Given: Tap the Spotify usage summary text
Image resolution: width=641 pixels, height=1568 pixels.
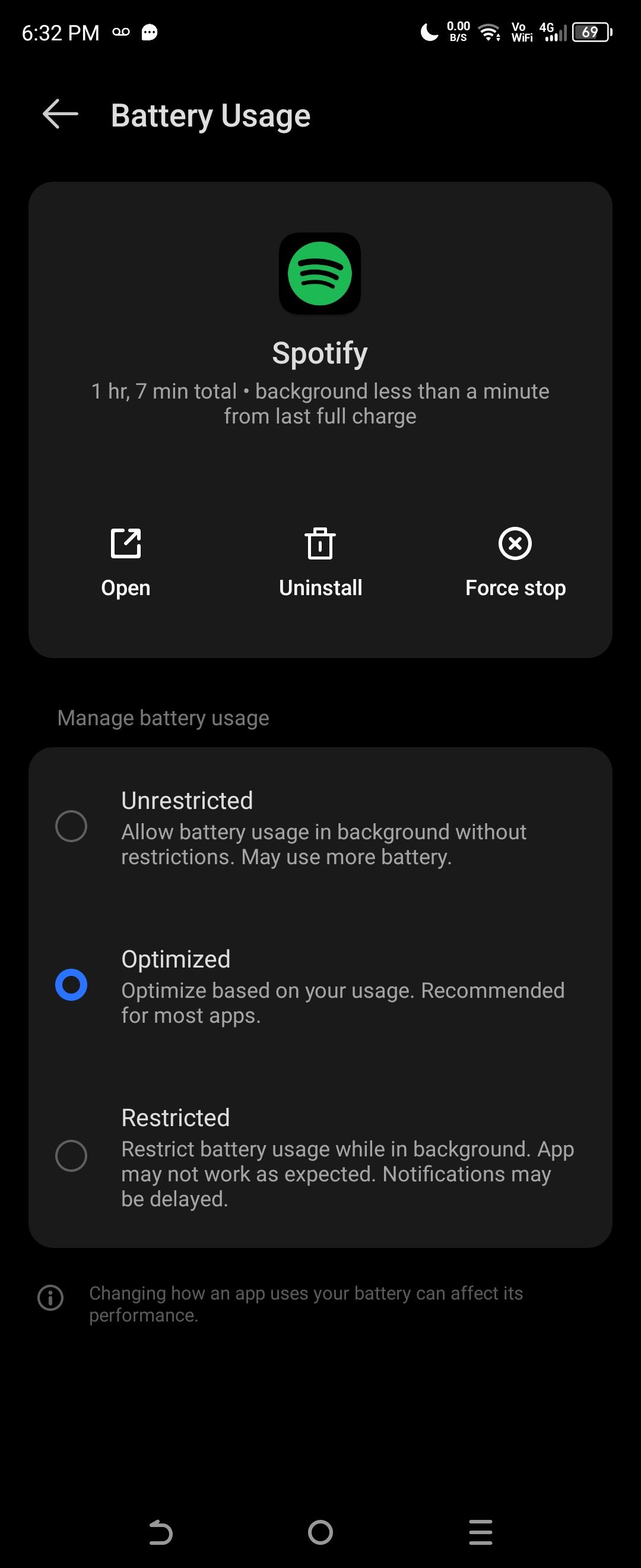Looking at the screenshot, I should pyautogui.click(x=320, y=403).
